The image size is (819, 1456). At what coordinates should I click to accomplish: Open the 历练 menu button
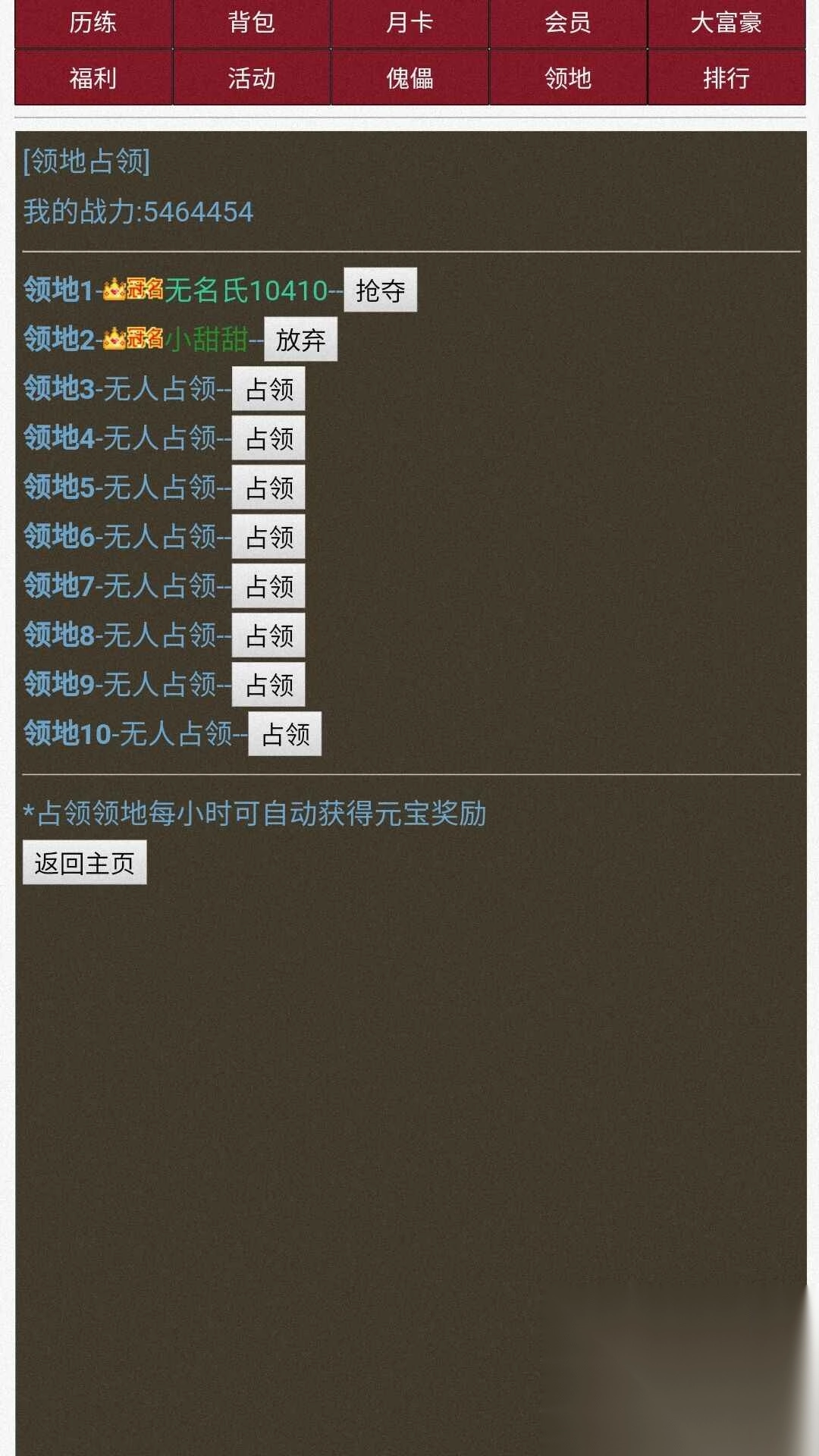coord(93,23)
